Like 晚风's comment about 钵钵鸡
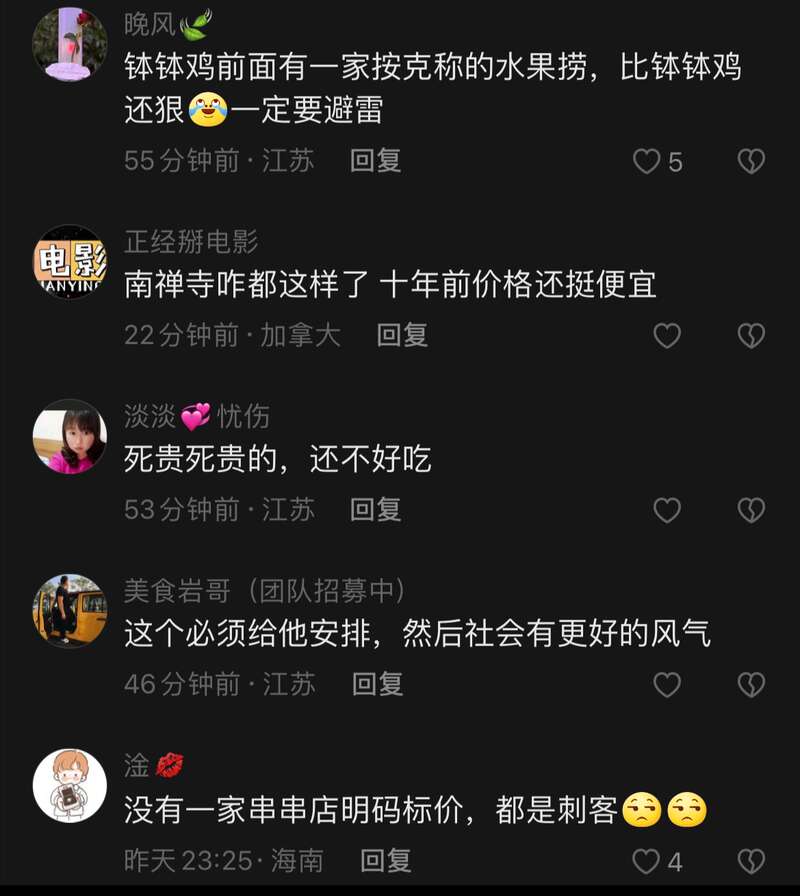Screen dimensions: 800x896 point(648,161)
